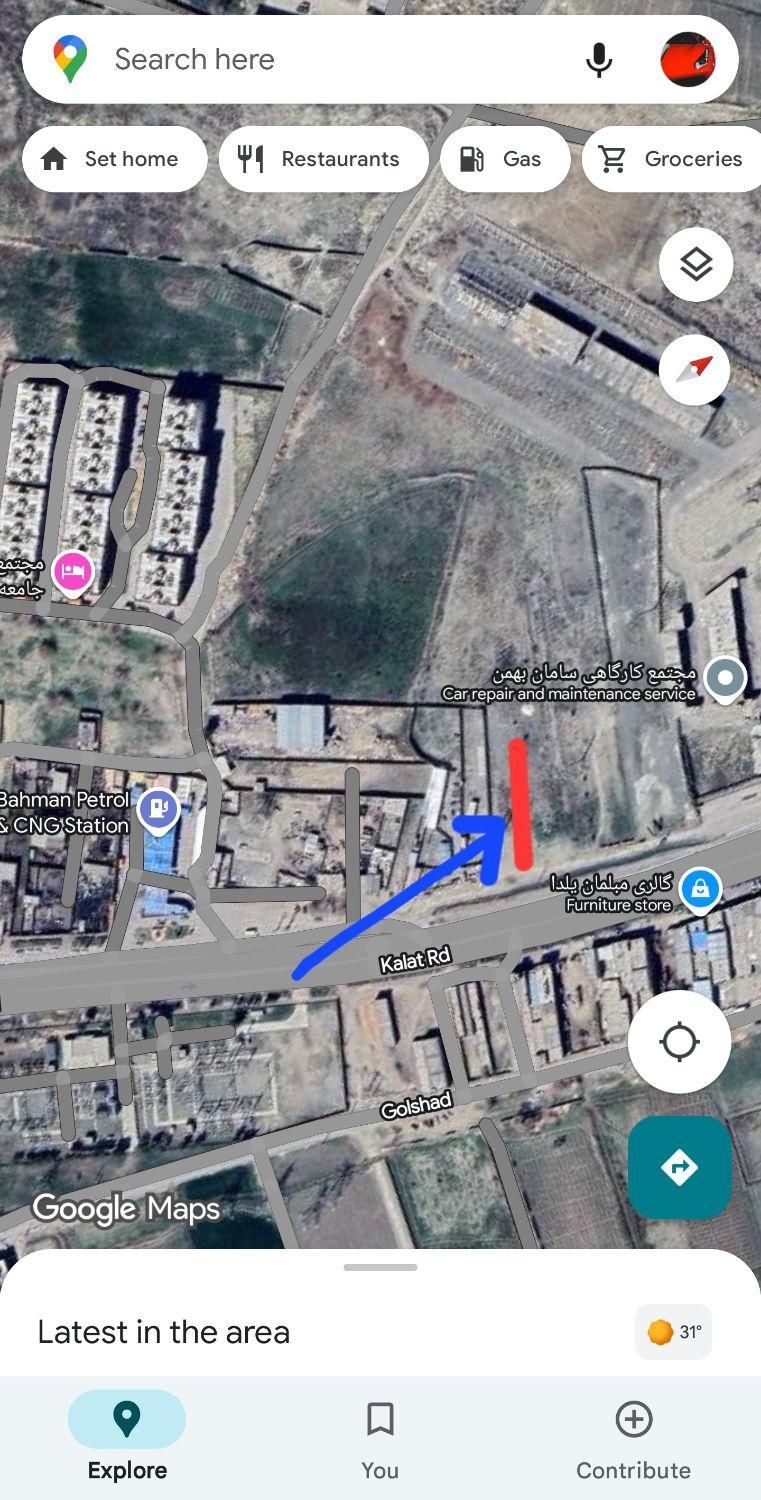761x1500 pixels.
Task: Go to the Explore tab
Action: point(127,1440)
